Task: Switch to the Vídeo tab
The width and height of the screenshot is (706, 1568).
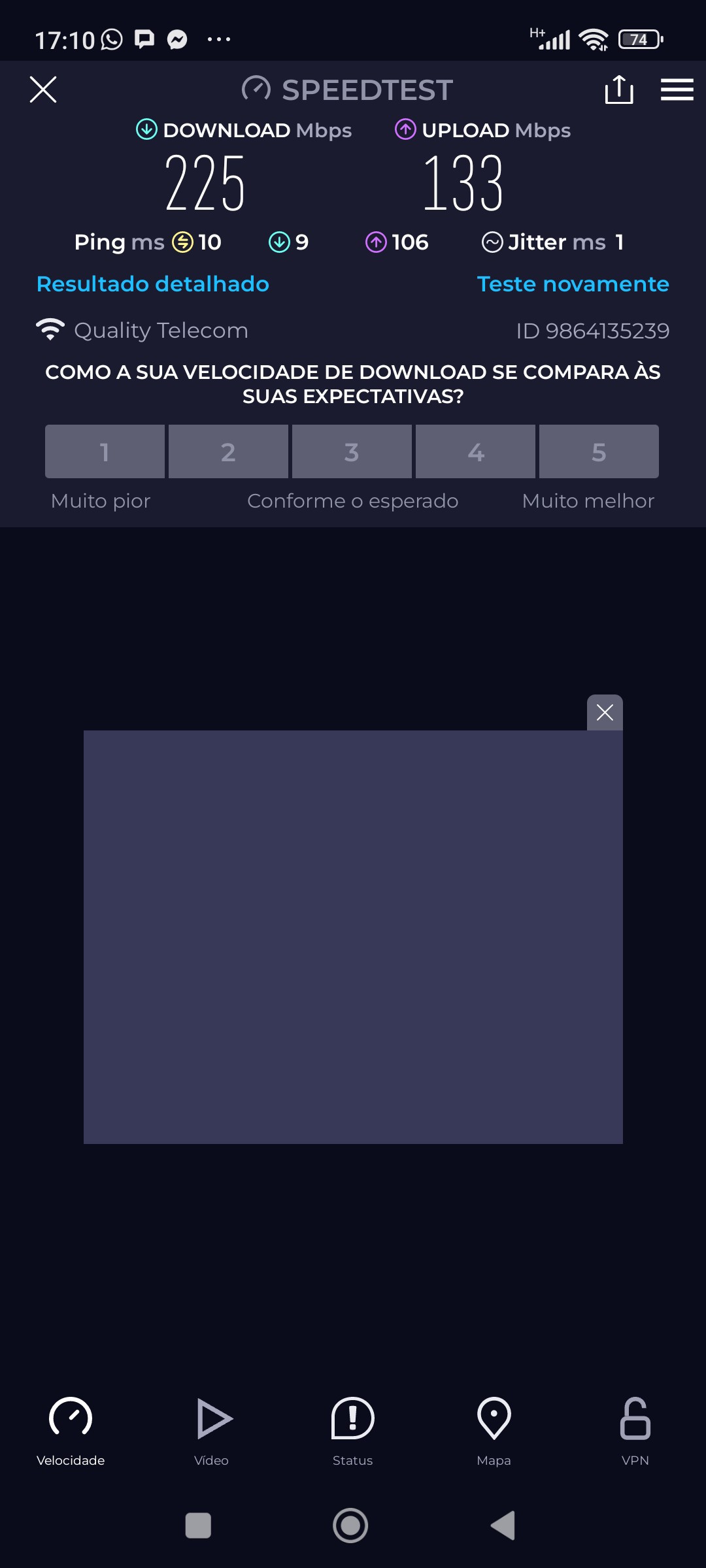Action: coord(212,1431)
